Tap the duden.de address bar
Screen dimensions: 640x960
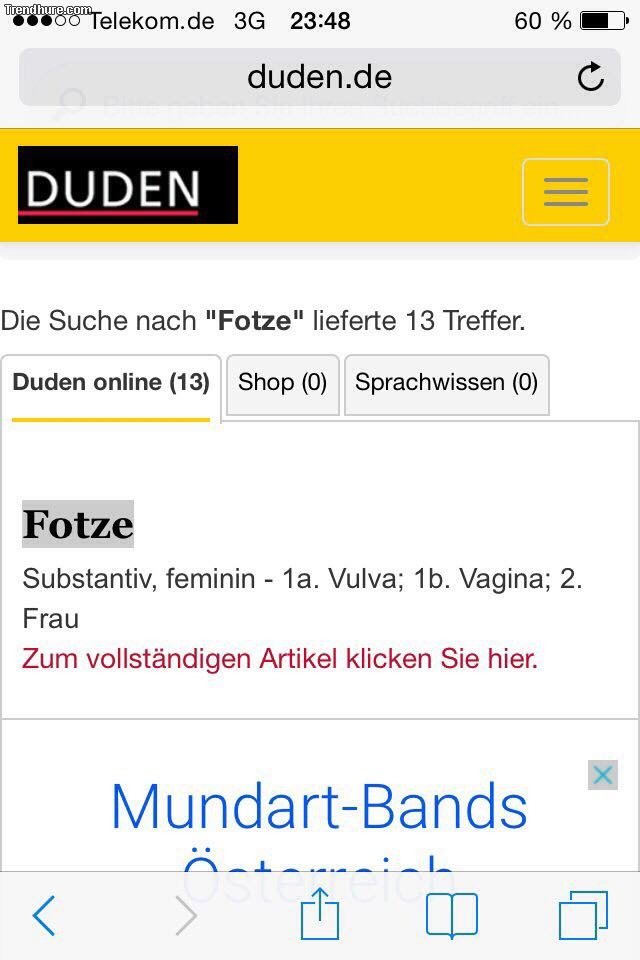[318, 77]
